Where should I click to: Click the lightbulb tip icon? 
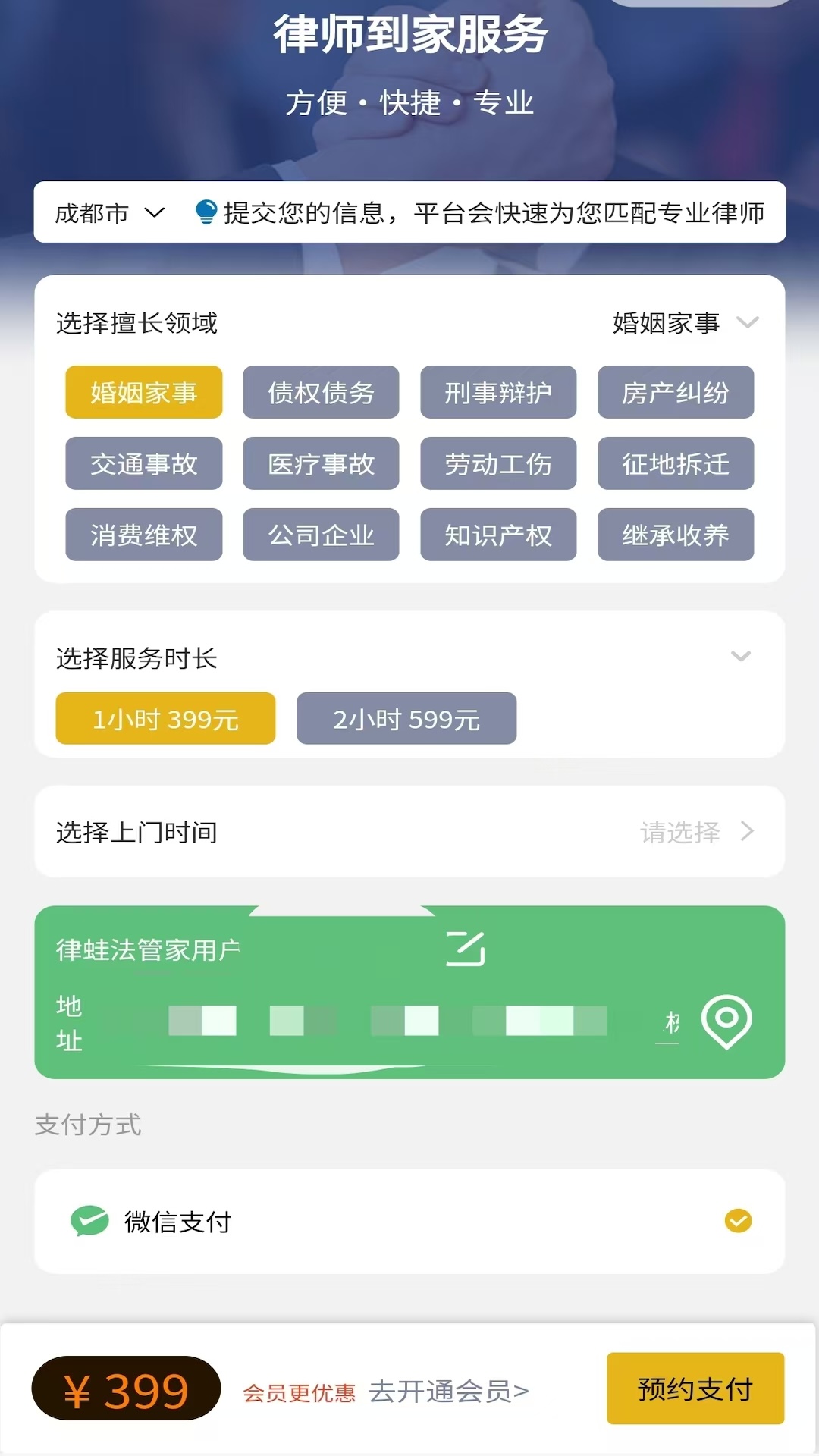pos(203,213)
